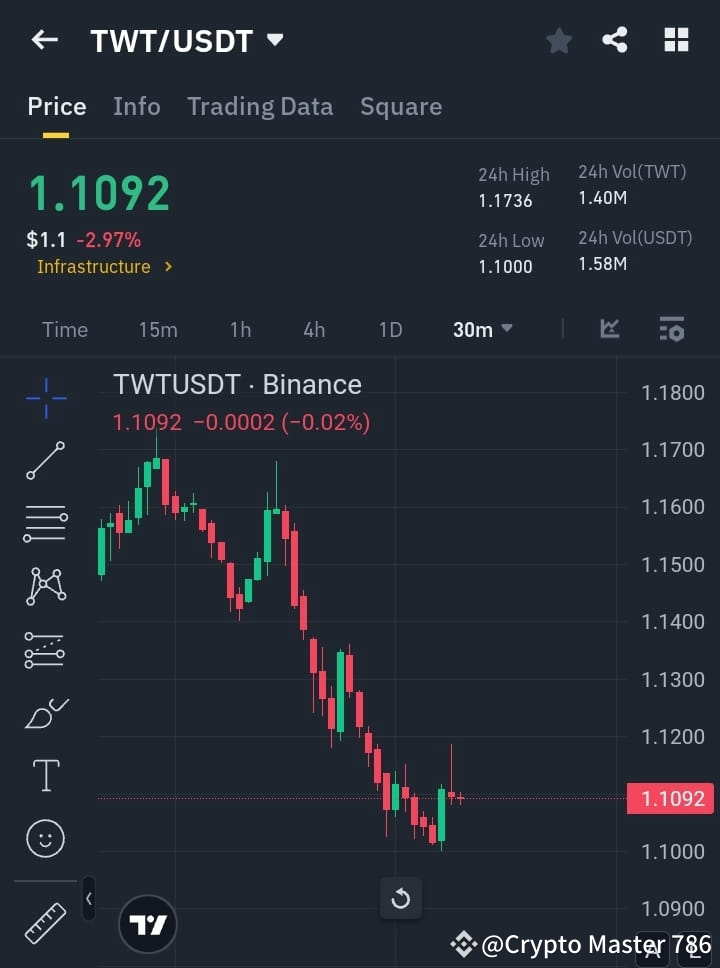Open the 30m interval dropdown
This screenshot has height=968, width=720.
[482, 329]
